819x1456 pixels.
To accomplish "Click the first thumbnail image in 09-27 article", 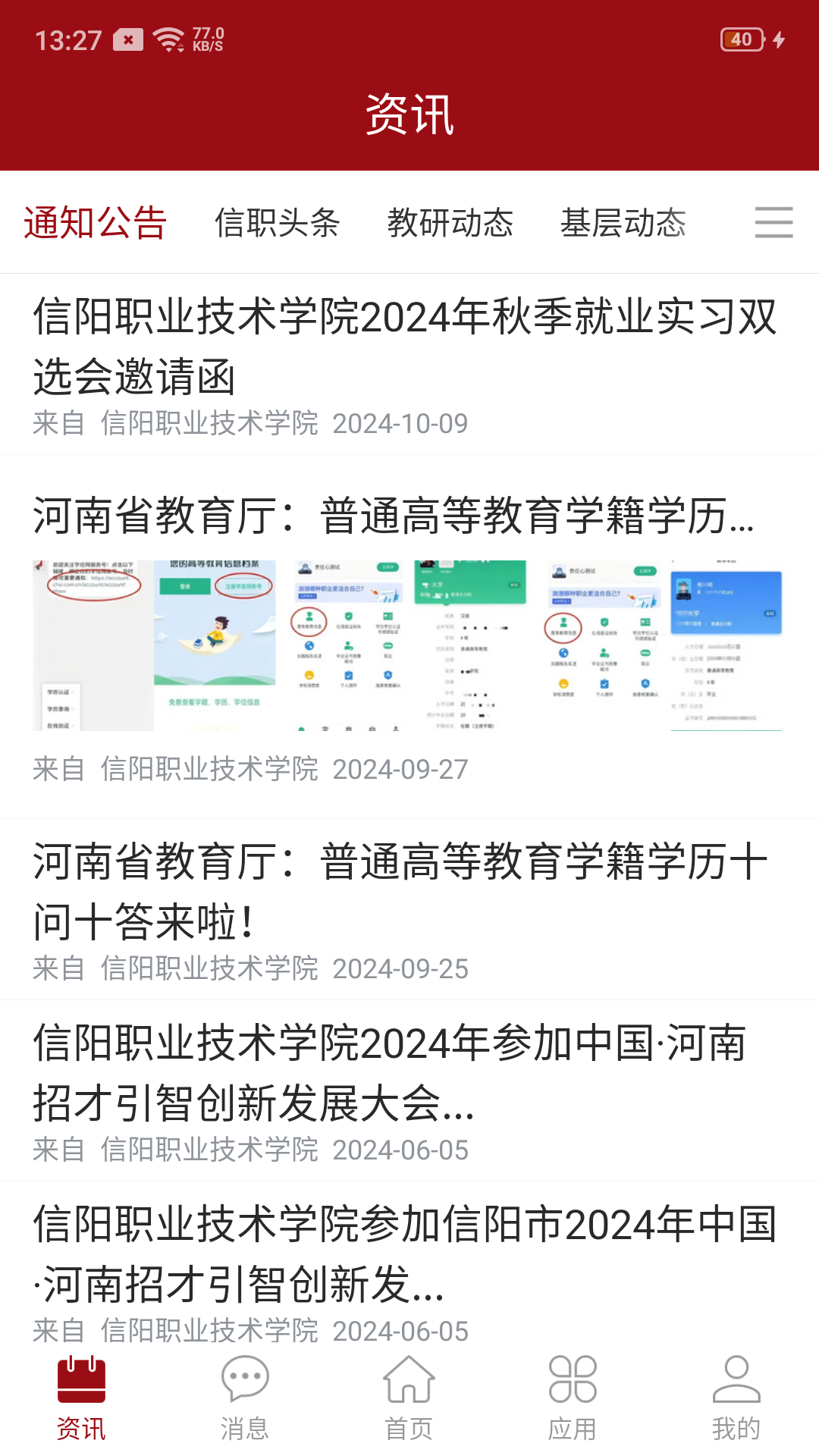I will coord(91,645).
